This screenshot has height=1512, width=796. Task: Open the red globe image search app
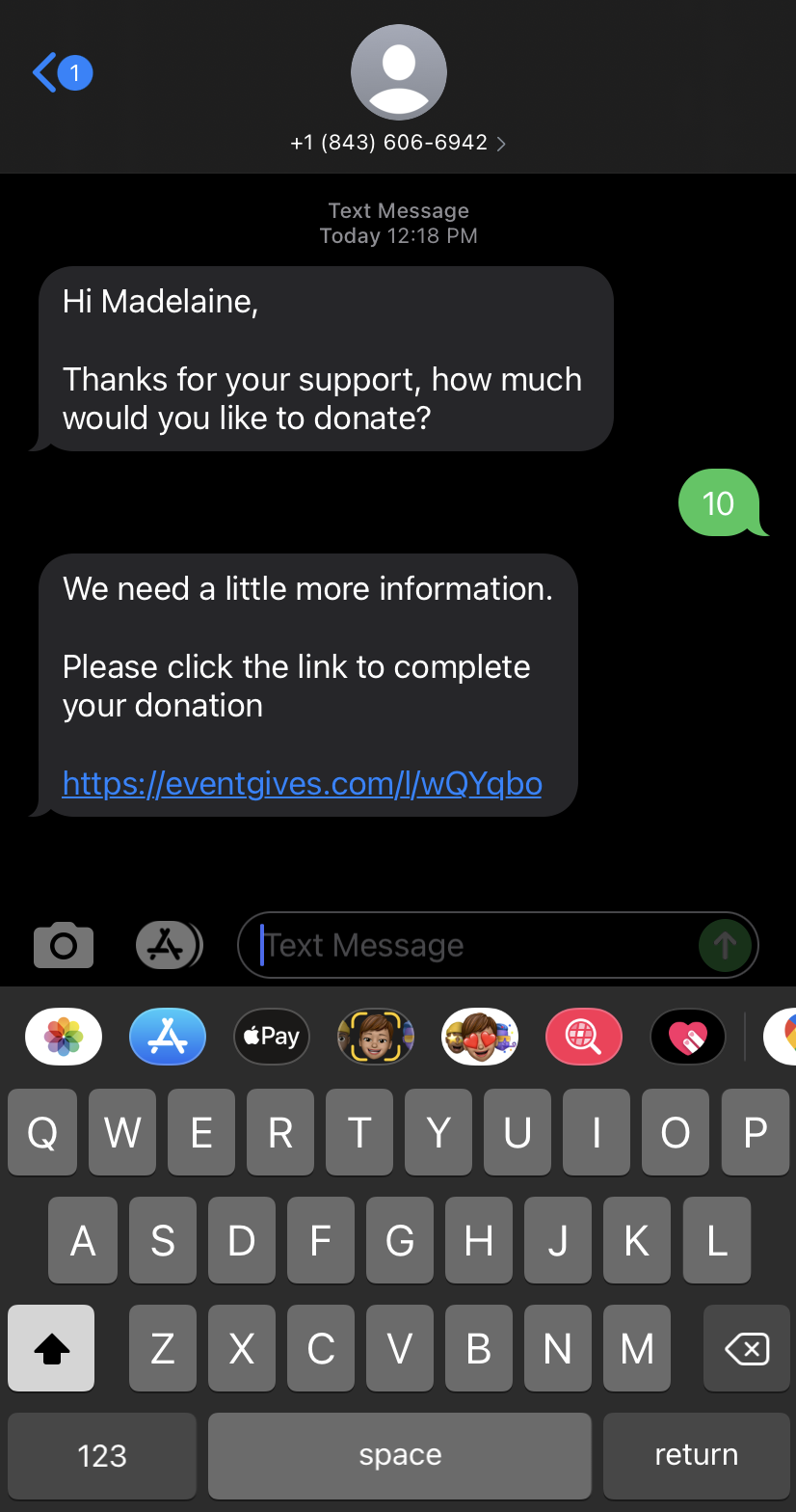click(x=584, y=1037)
